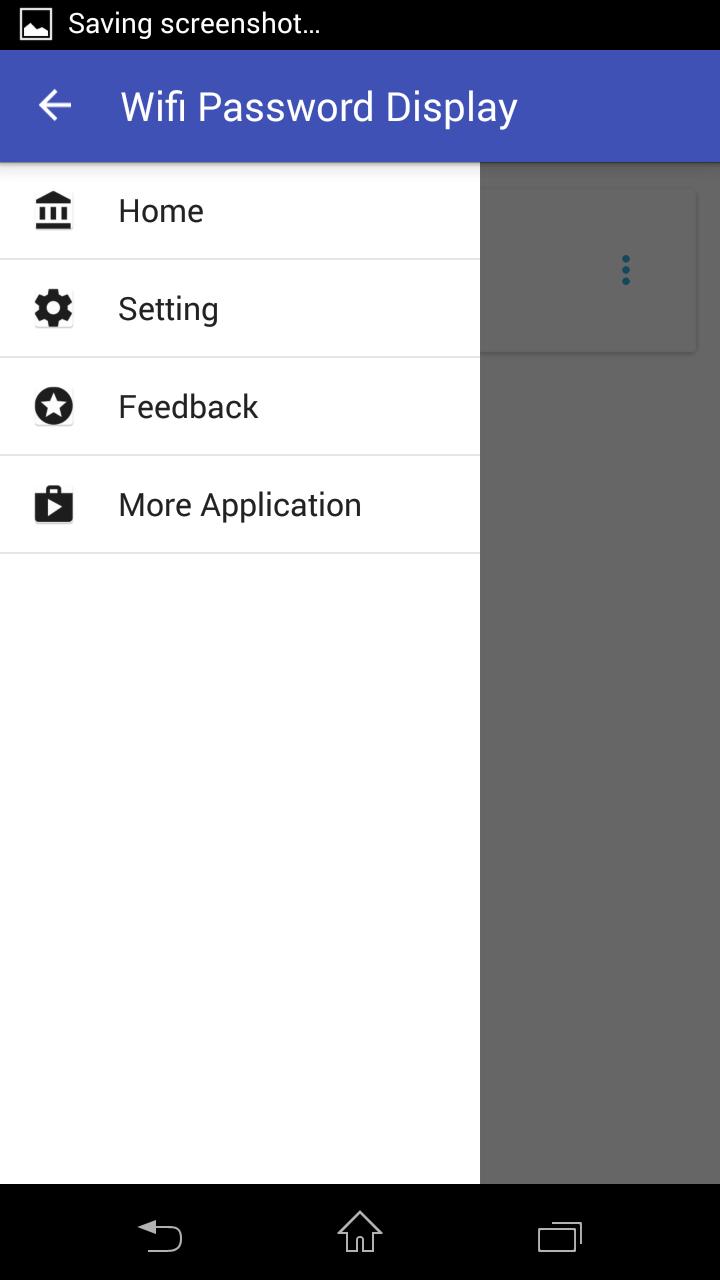Tap the home icon in navigation bar
Image resolution: width=720 pixels, height=1280 pixels.
point(359,1236)
